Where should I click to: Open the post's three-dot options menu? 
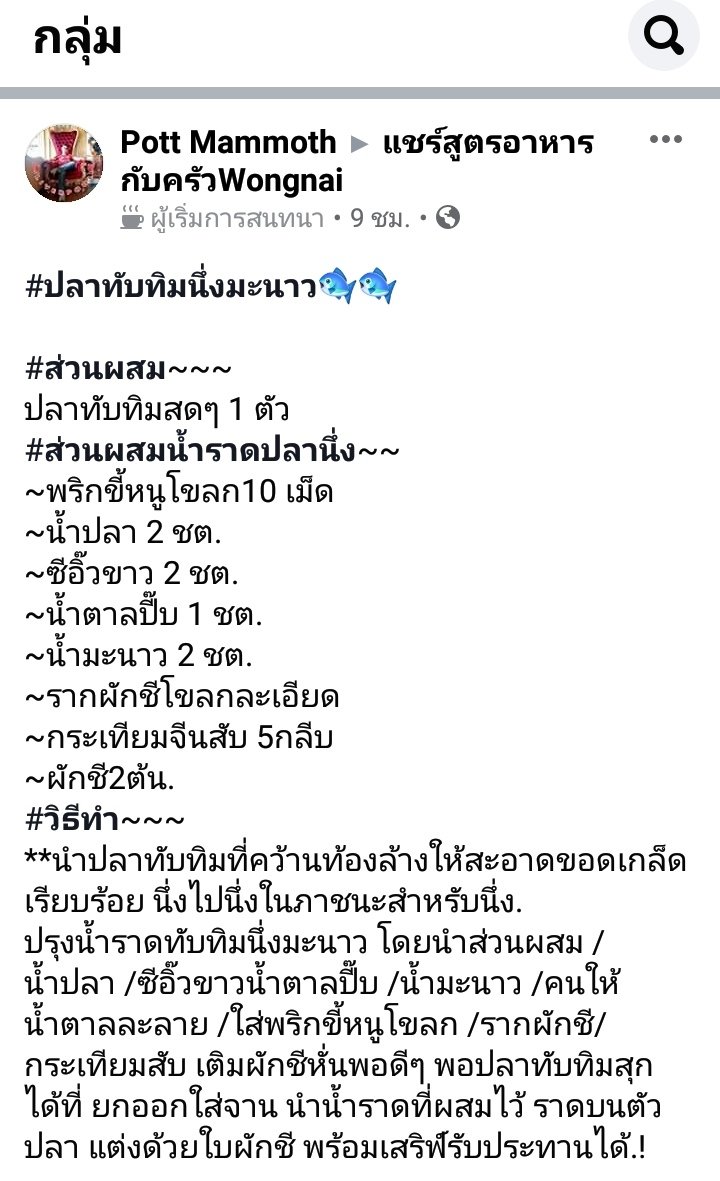666,140
